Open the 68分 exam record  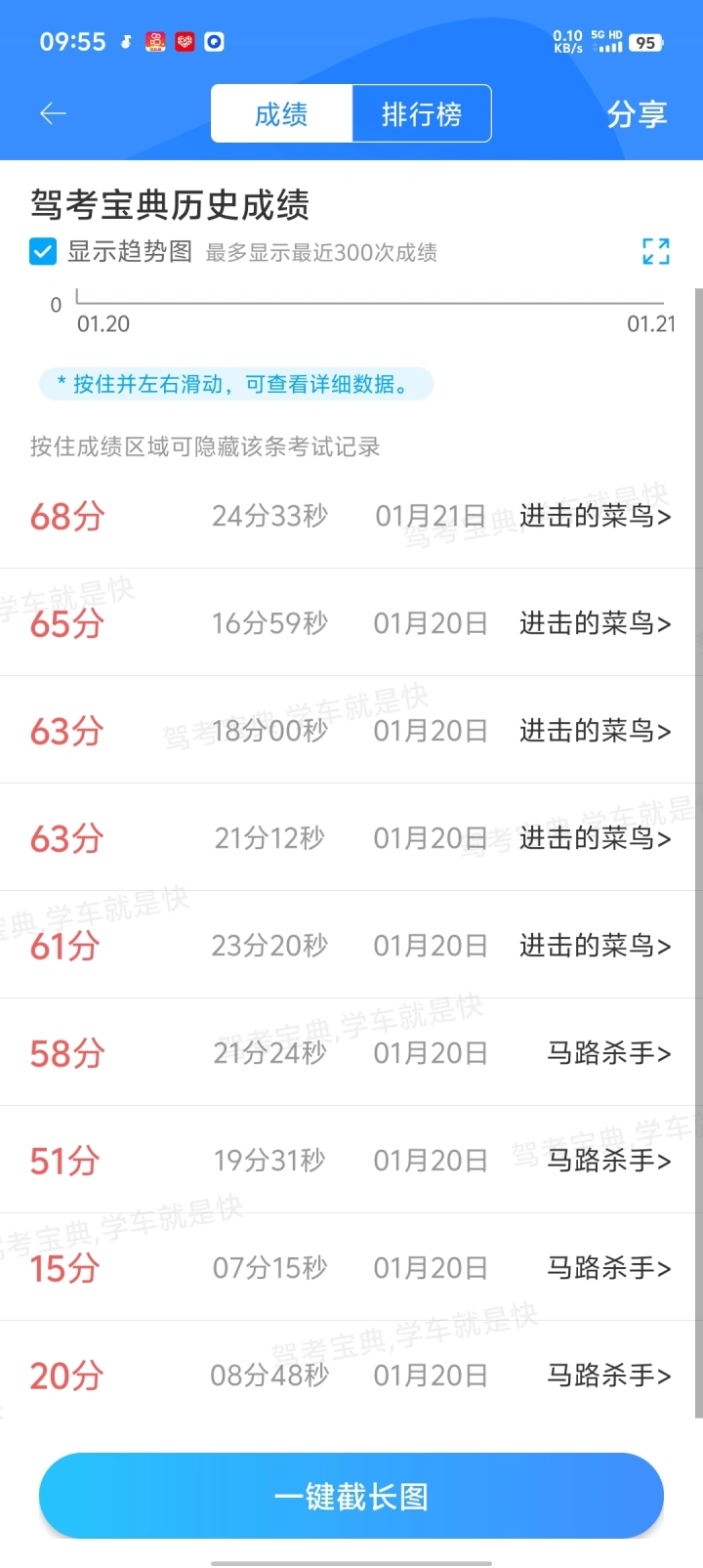(351, 516)
